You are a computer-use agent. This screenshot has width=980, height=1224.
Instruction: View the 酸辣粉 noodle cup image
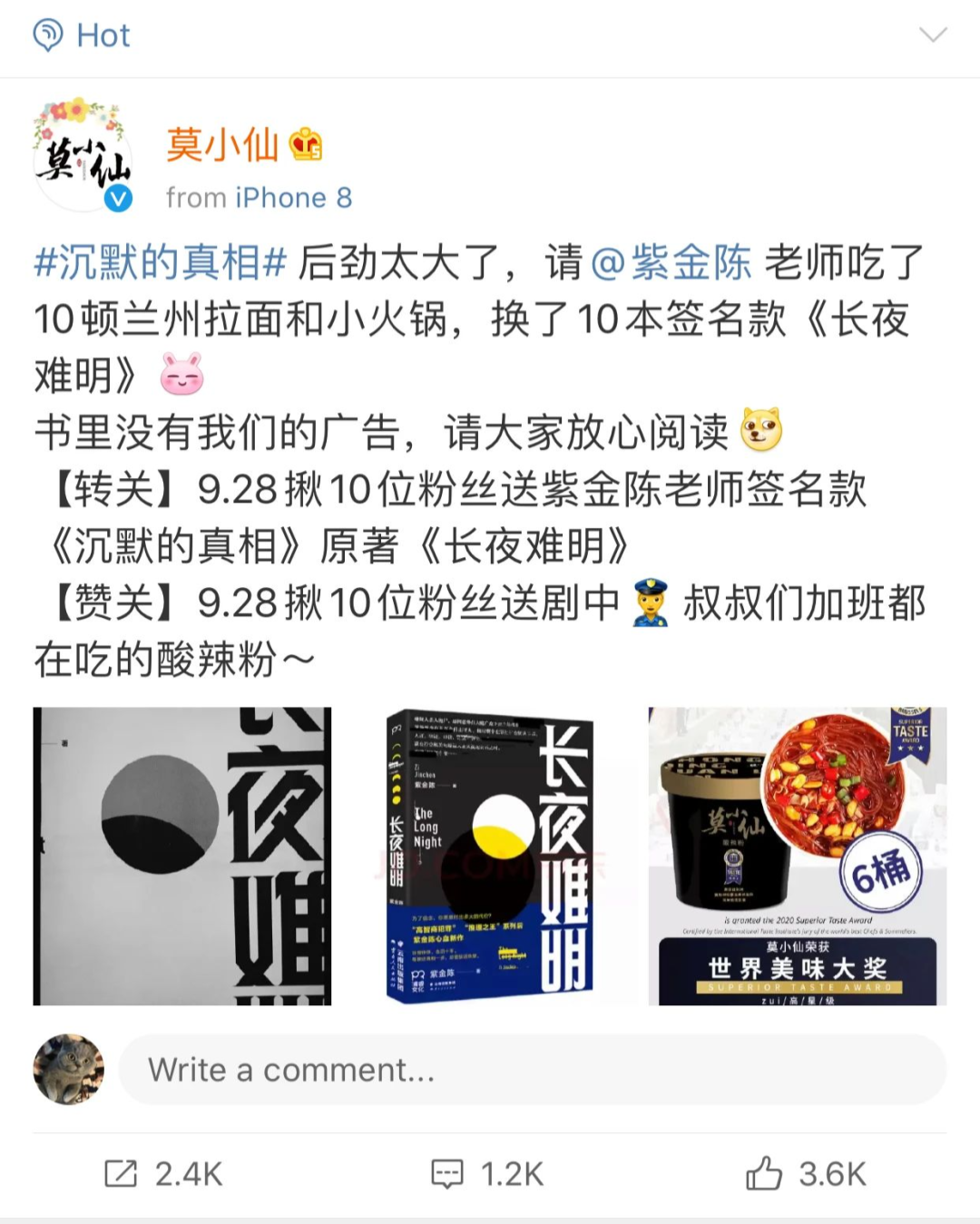[797, 856]
